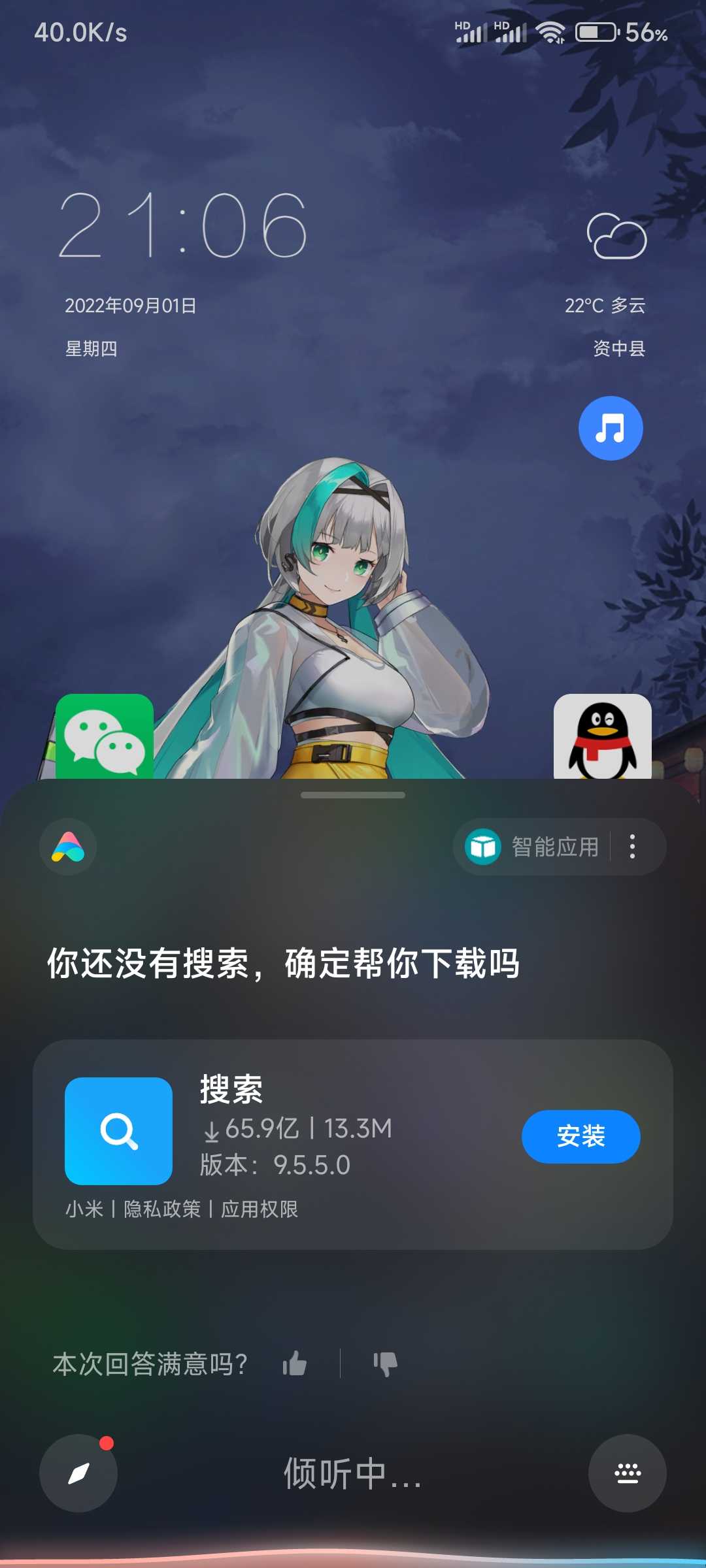706x1568 pixels.
Task: Open 隐私政策 link
Action: 162,1209
